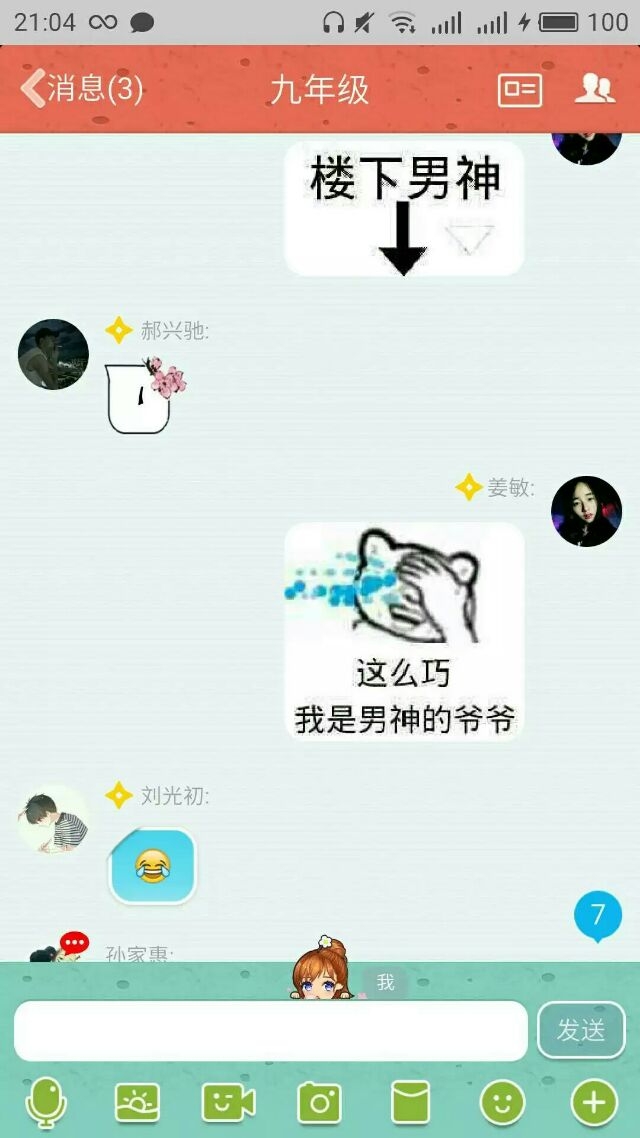
Task: Open the photo gallery picker
Action: tap(138, 1103)
